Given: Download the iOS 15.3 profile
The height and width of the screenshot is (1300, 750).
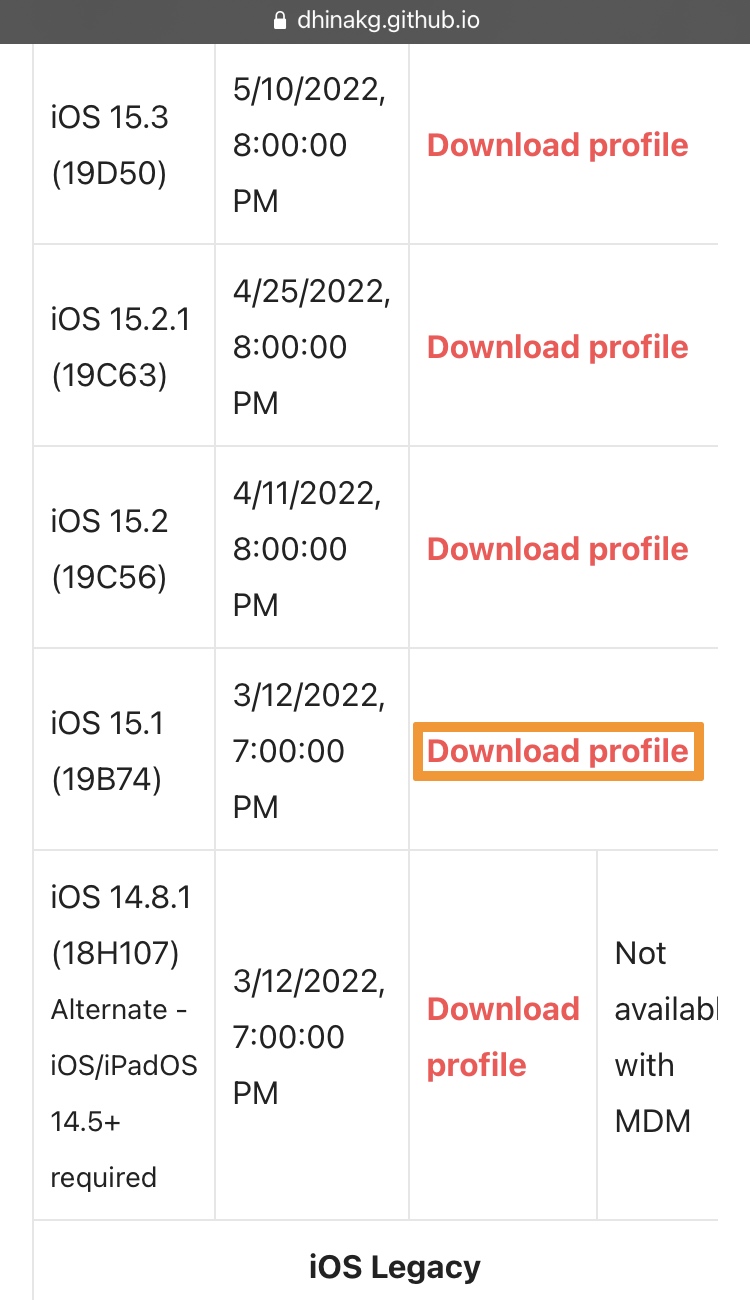Looking at the screenshot, I should point(557,146).
